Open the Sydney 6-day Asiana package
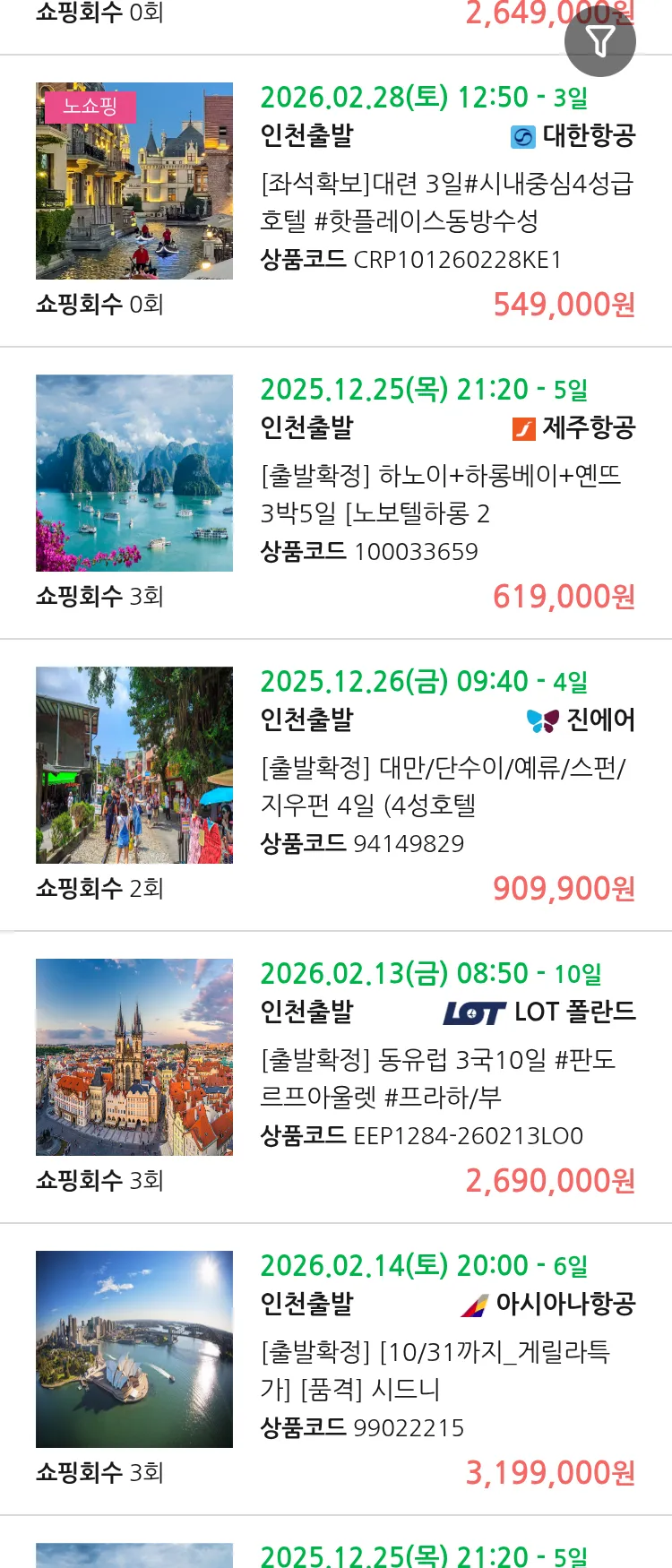Image resolution: width=672 pixels, height=1568 pixels. 435,1370
